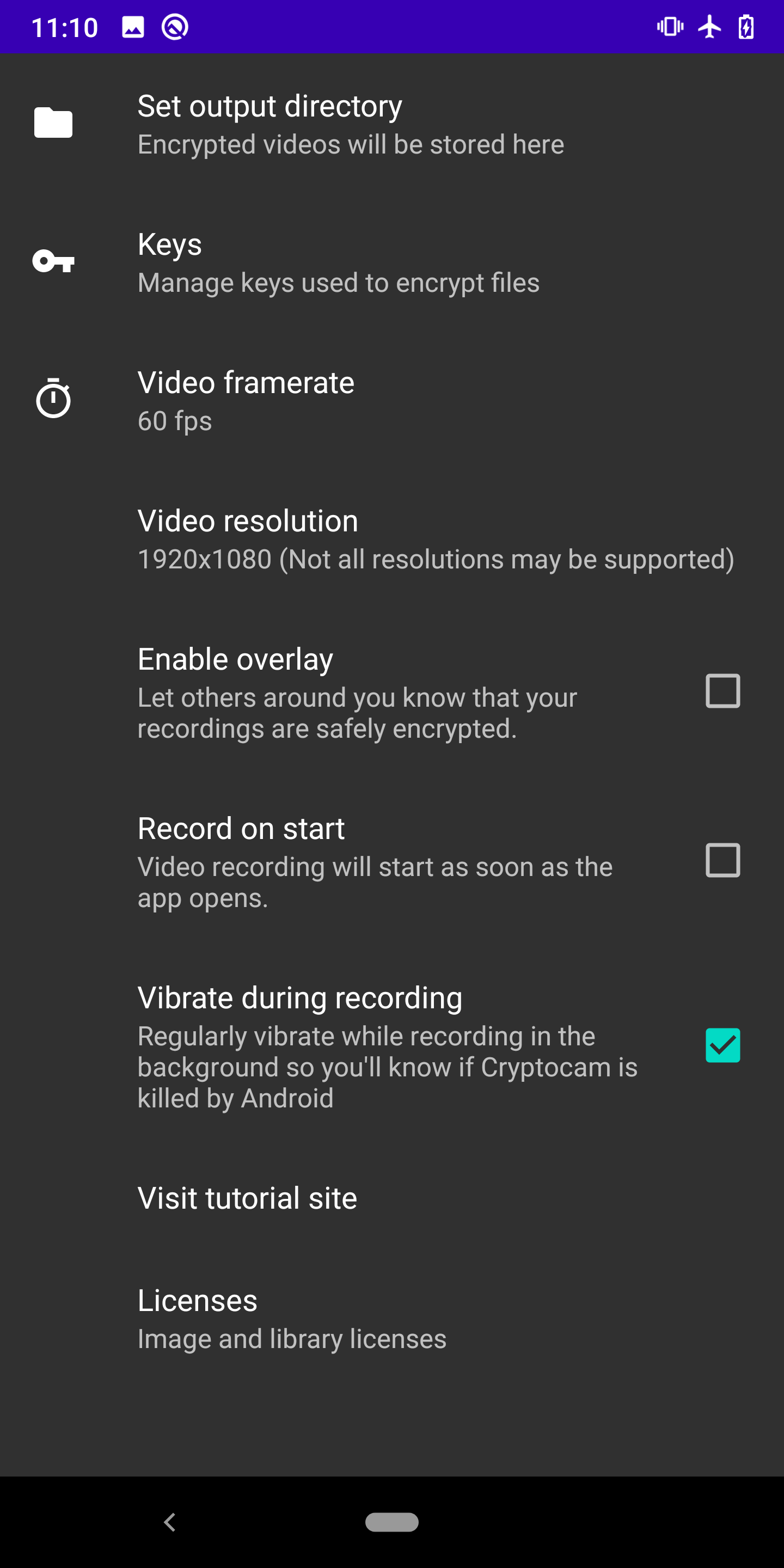Open Video resolution options
The image size is (784, 1568).
click(435, 540)
